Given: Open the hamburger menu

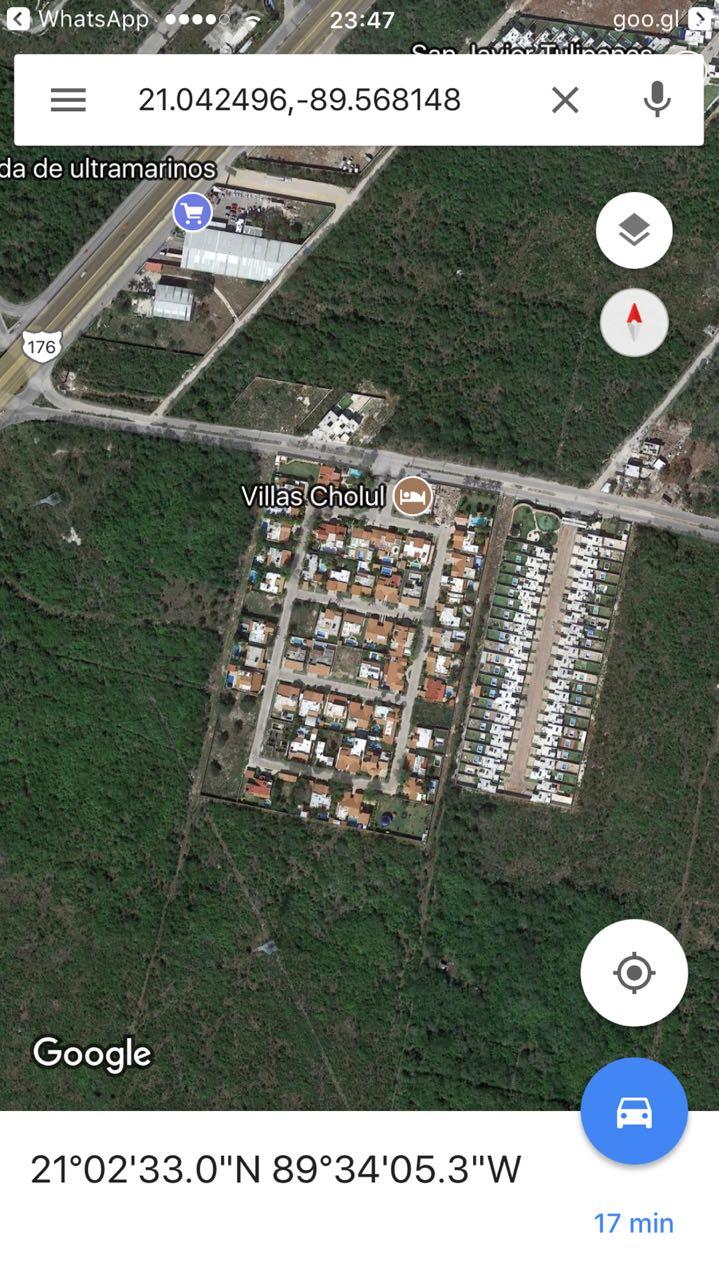Looking at the screenshot, I should click(x=68, y=100).
